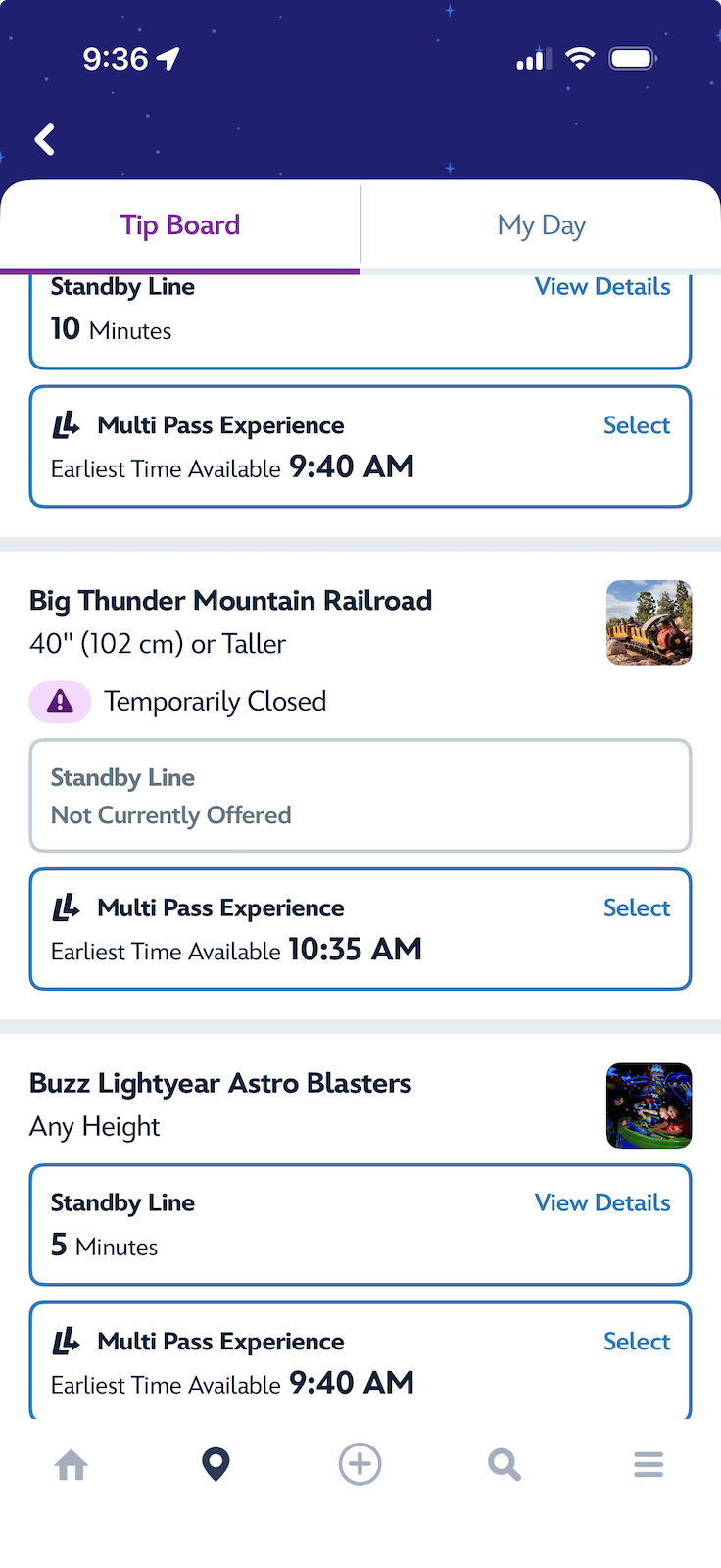
Task: Select the map pin icon
Action: pos(216,1464)
